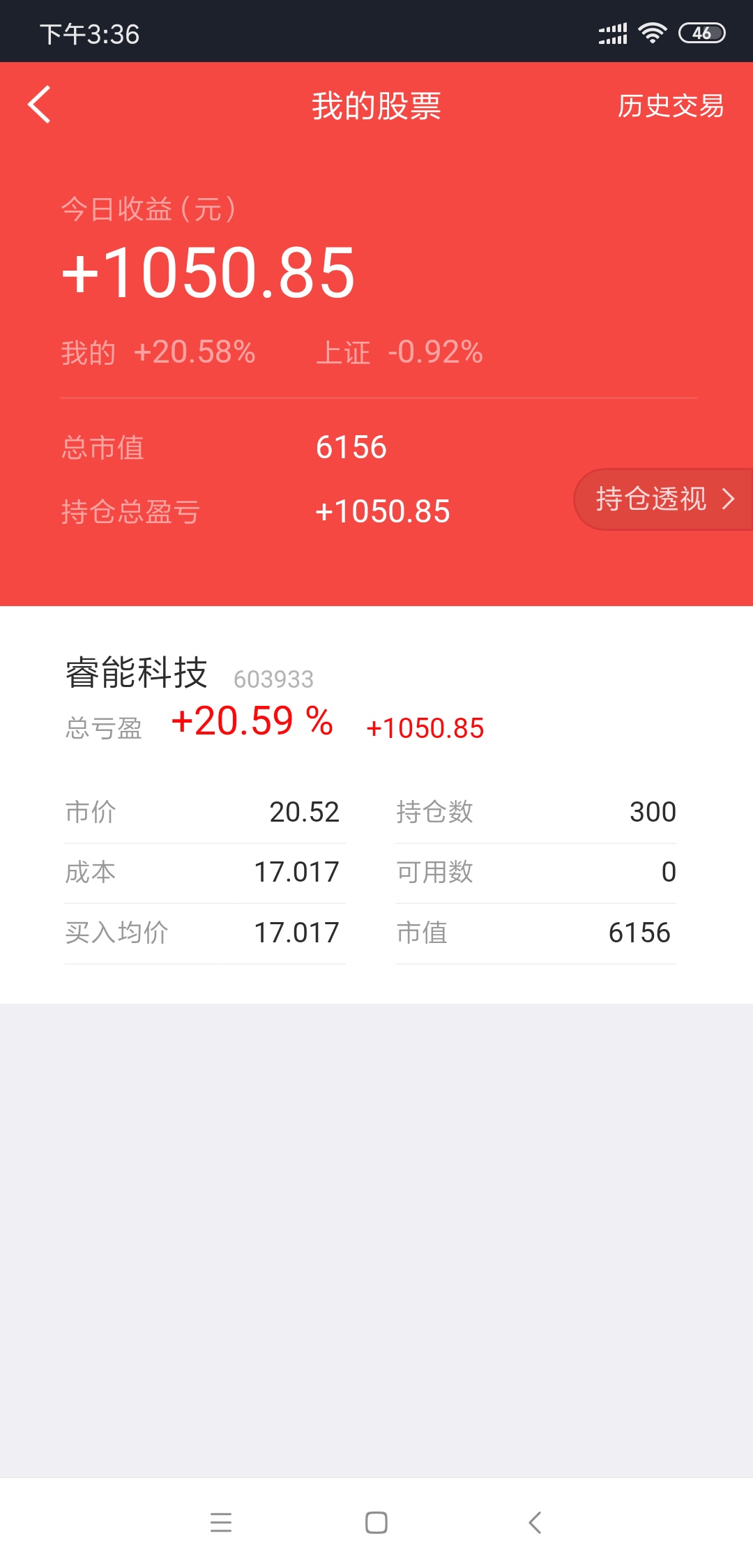The height and width of the screenshot is (1568, 753).
Task: Go back using the top-left arrow
Action: tap(40, 105)
